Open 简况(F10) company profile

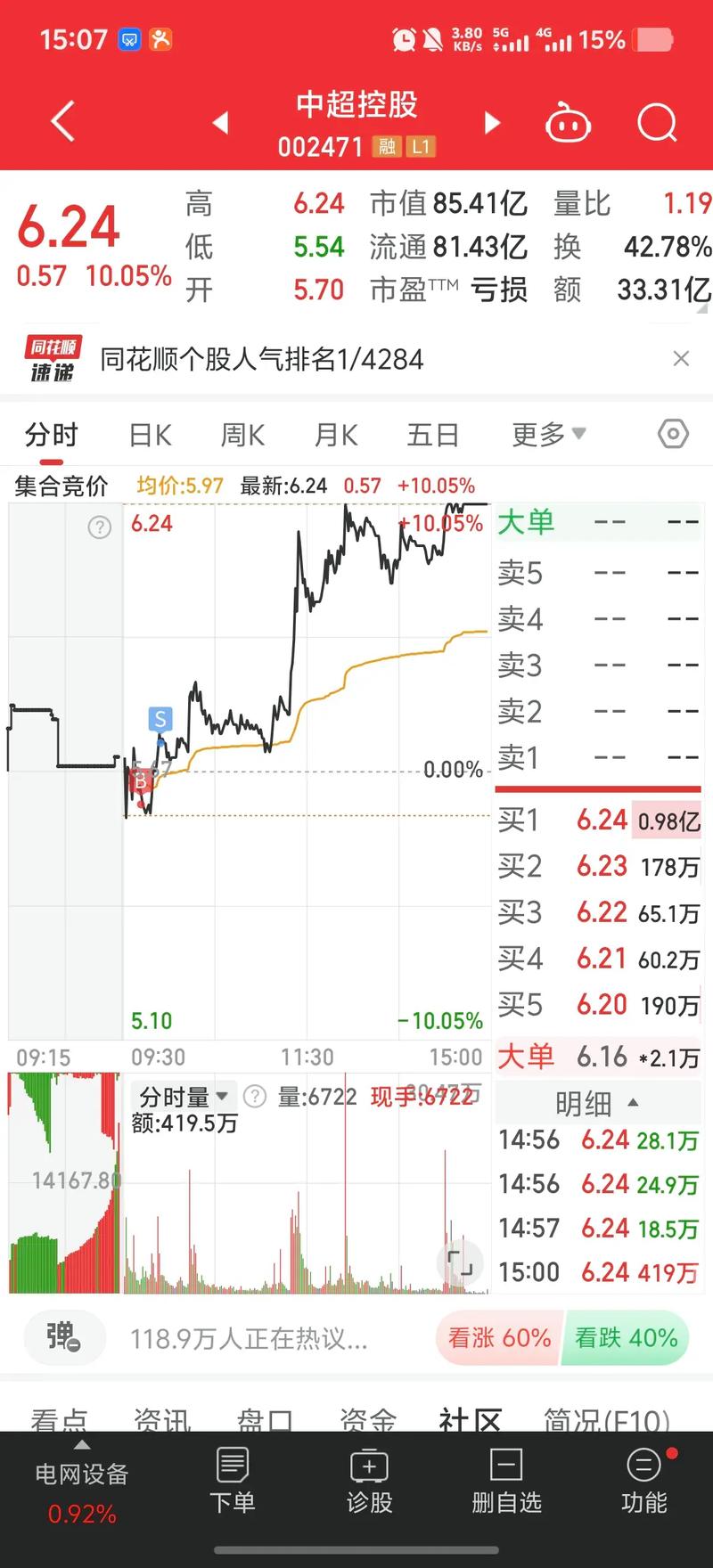(607, 1417)
